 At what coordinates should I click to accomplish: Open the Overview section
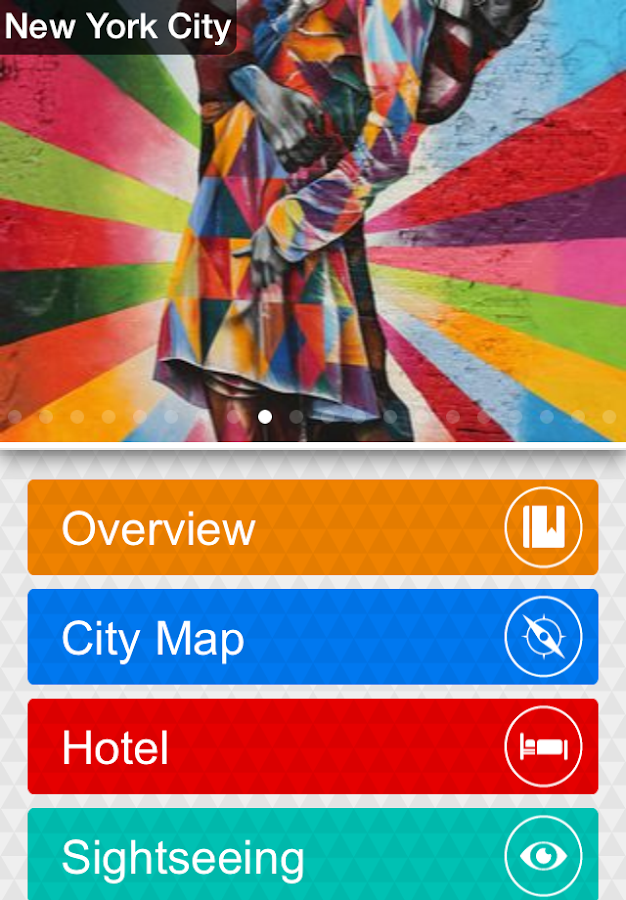(312, 527)
